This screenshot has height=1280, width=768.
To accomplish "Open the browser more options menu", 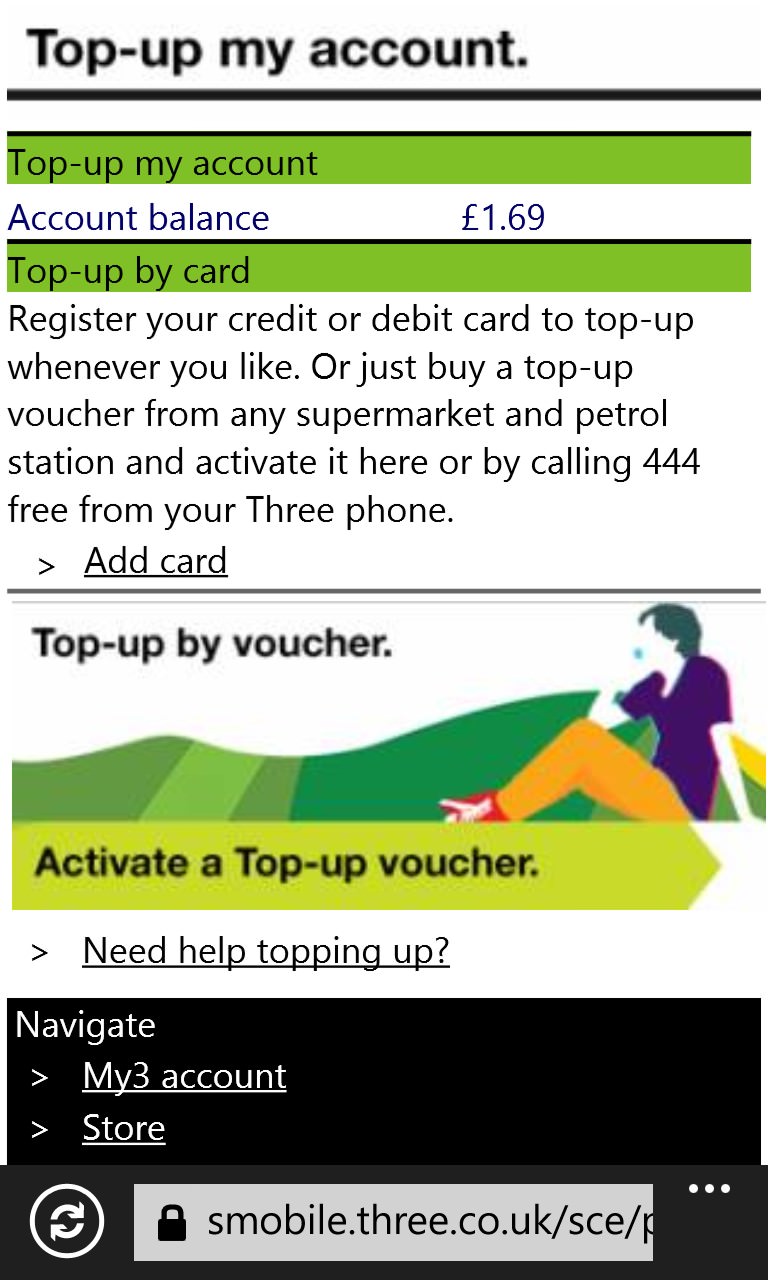I will click(710, 1190).
